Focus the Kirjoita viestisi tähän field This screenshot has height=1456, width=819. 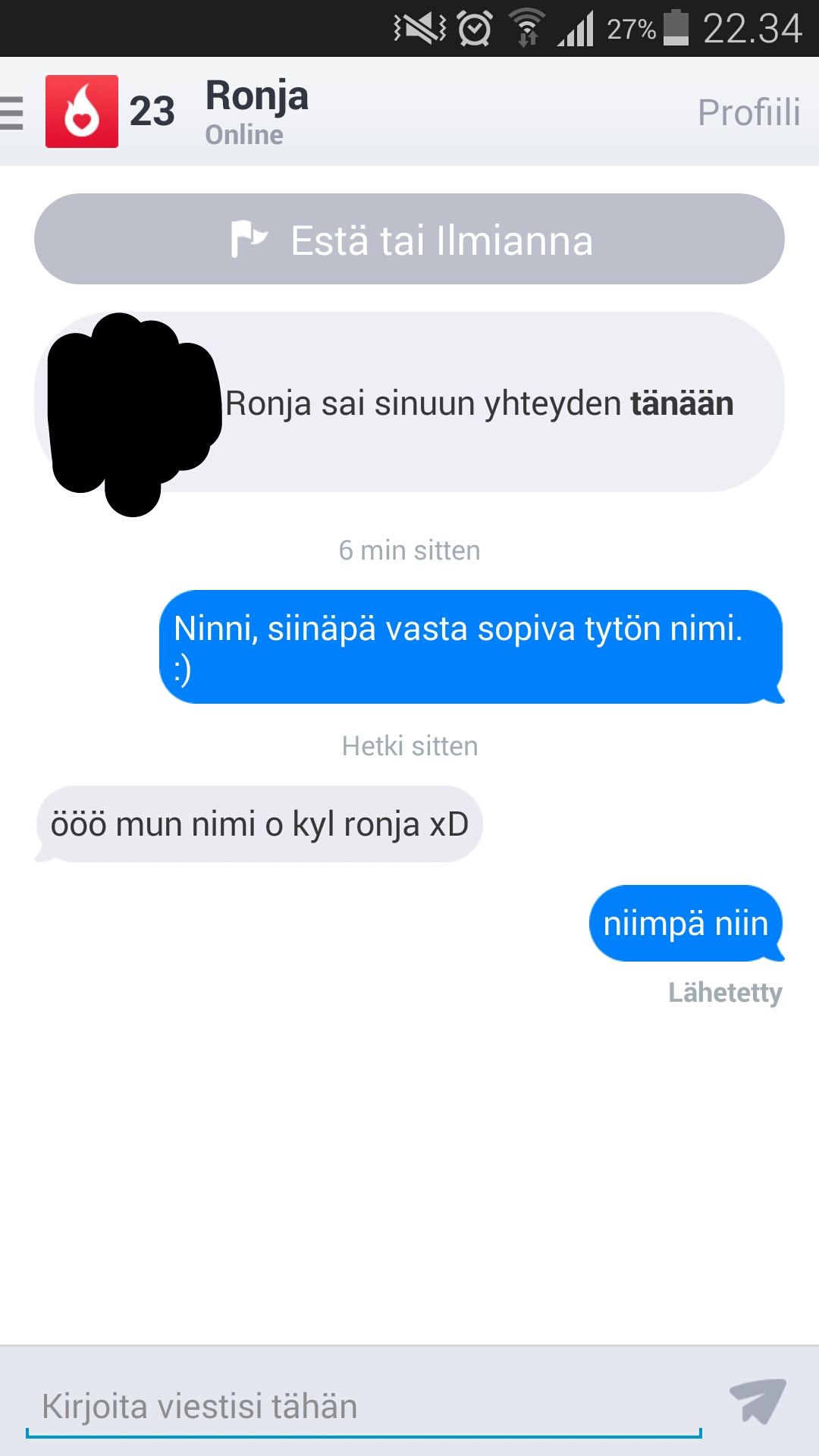[x=364, y=1406]
